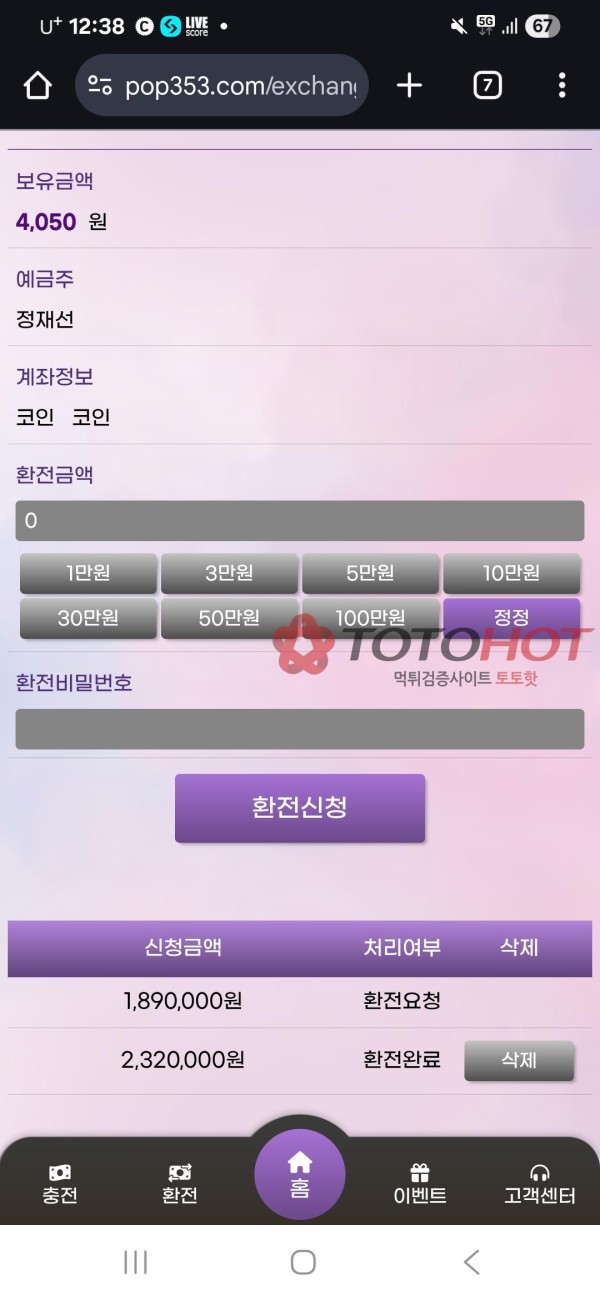
Task: Delete the 2,320,000원 completed record
Action: tap(519, 1060)
